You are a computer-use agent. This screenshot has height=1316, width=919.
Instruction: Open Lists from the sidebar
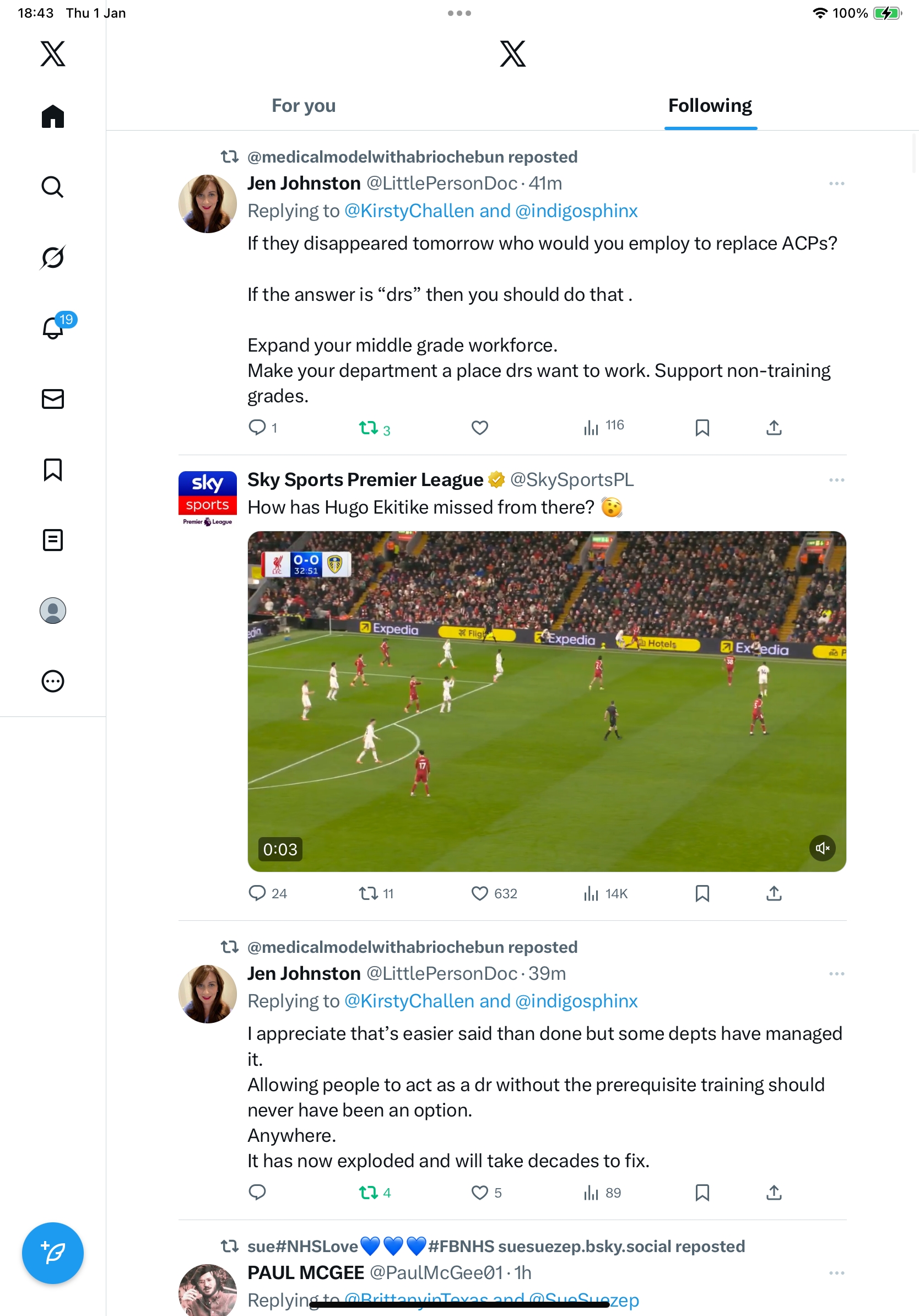click(x=53, y=540)
